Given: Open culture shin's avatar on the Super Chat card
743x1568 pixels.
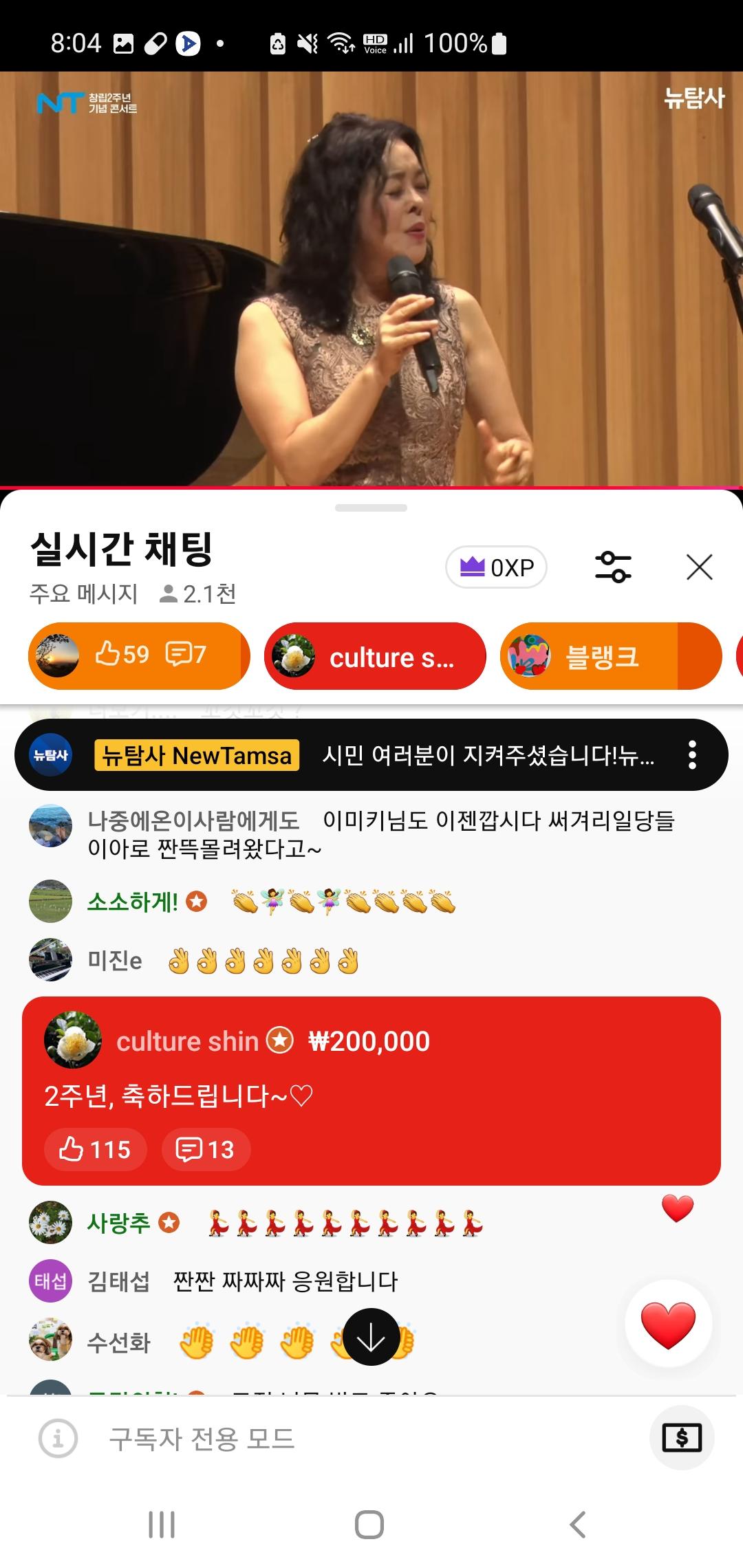Looking at the screenshot, I should (x=73, y=1041).
